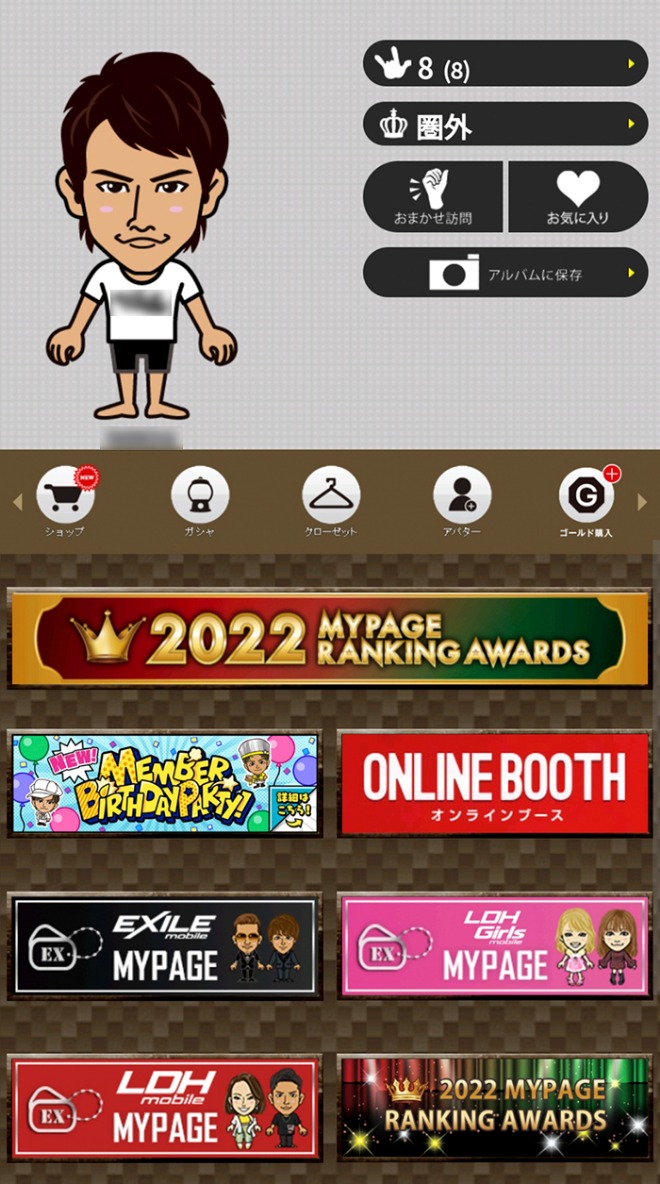Viewport: 660px width, 1184px height.
Task: Save avatar with アルバムに保存
Action: click(505, 273)
